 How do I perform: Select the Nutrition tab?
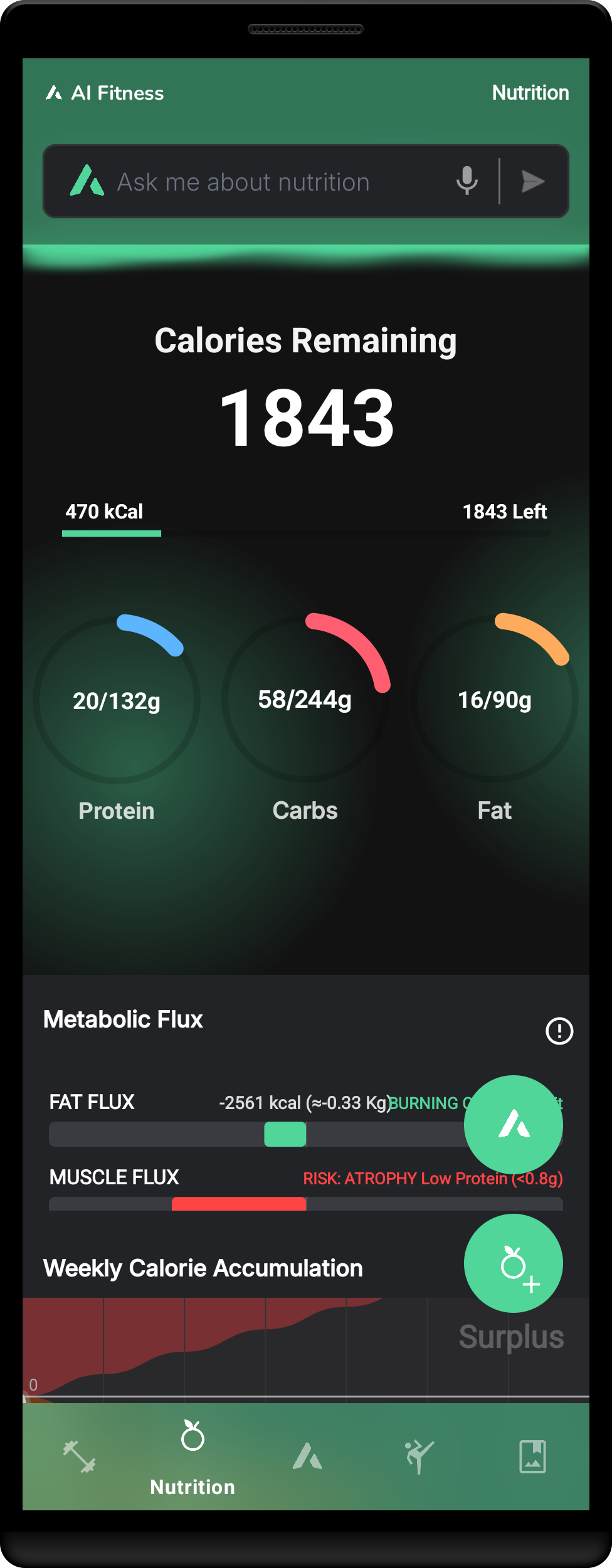(x=193, y=1458)
